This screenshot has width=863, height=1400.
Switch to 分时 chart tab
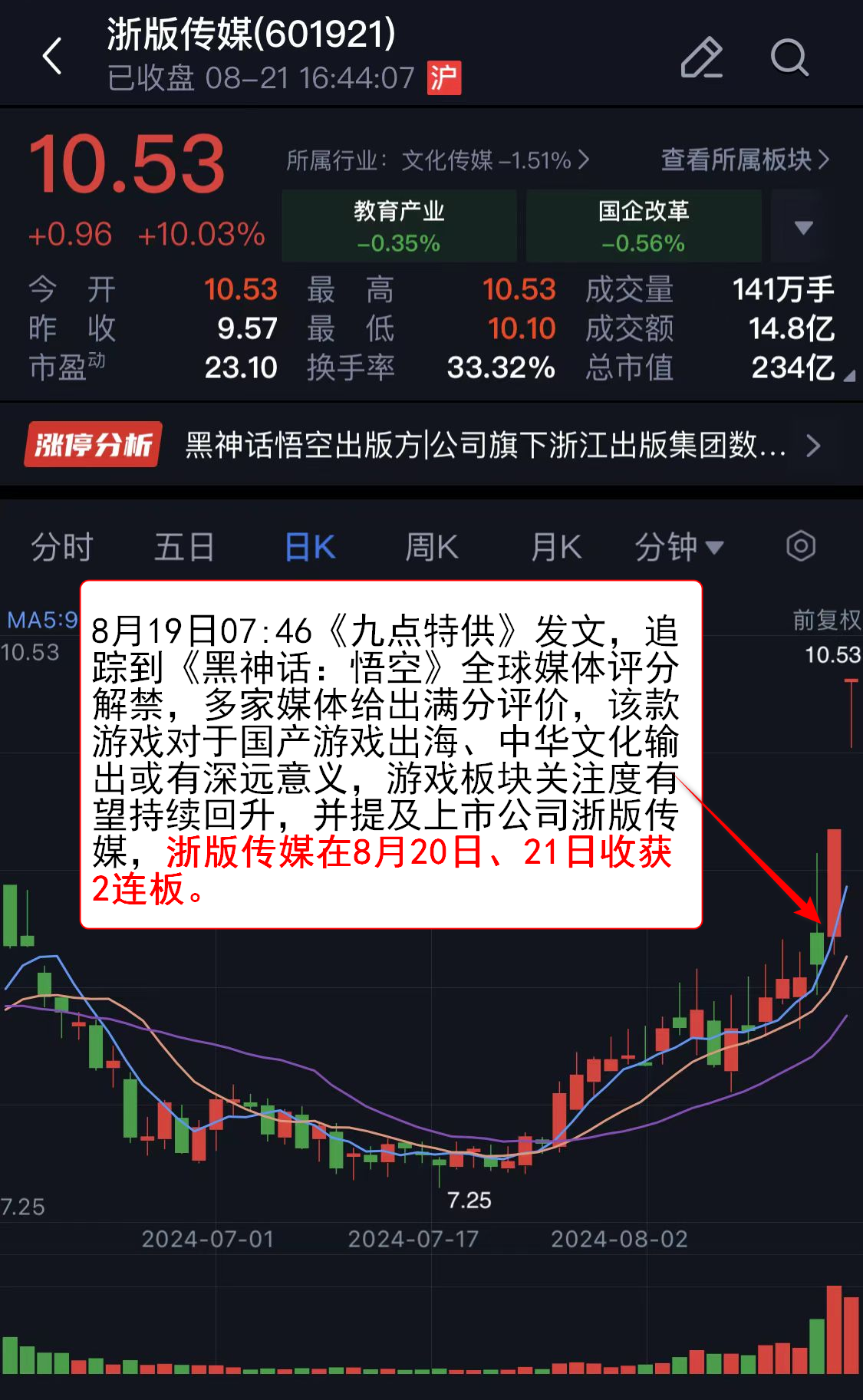click(61, 548)
